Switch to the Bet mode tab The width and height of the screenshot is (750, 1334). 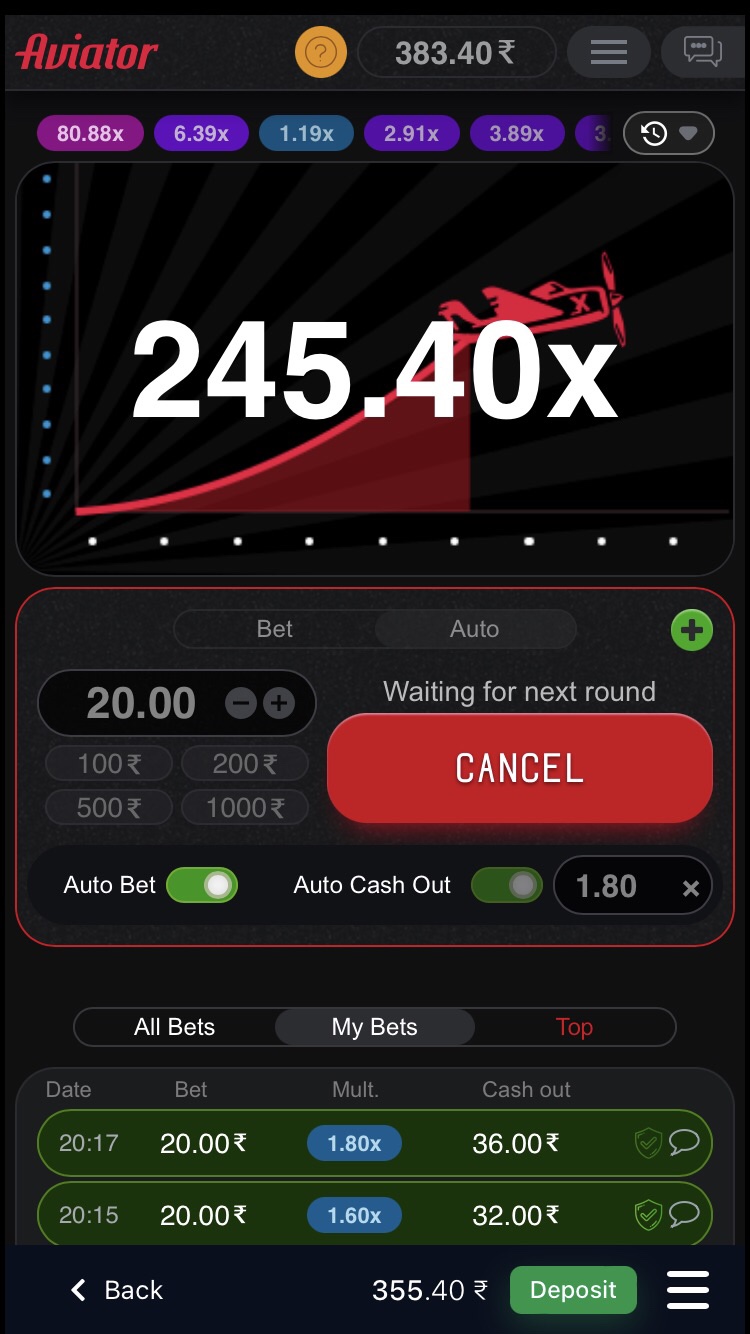point(275,629)
